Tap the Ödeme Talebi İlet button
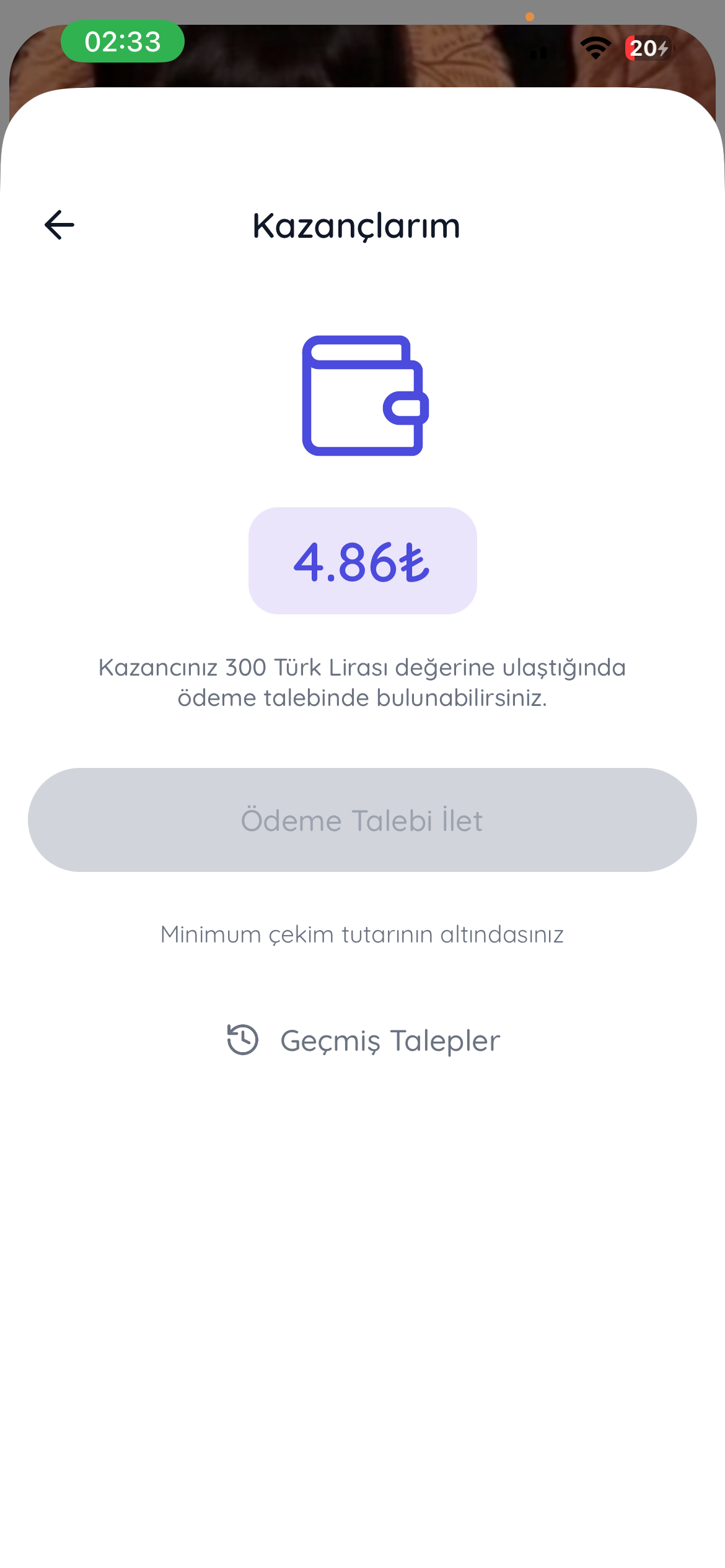Screen dimensions: 725x1568 362,820
